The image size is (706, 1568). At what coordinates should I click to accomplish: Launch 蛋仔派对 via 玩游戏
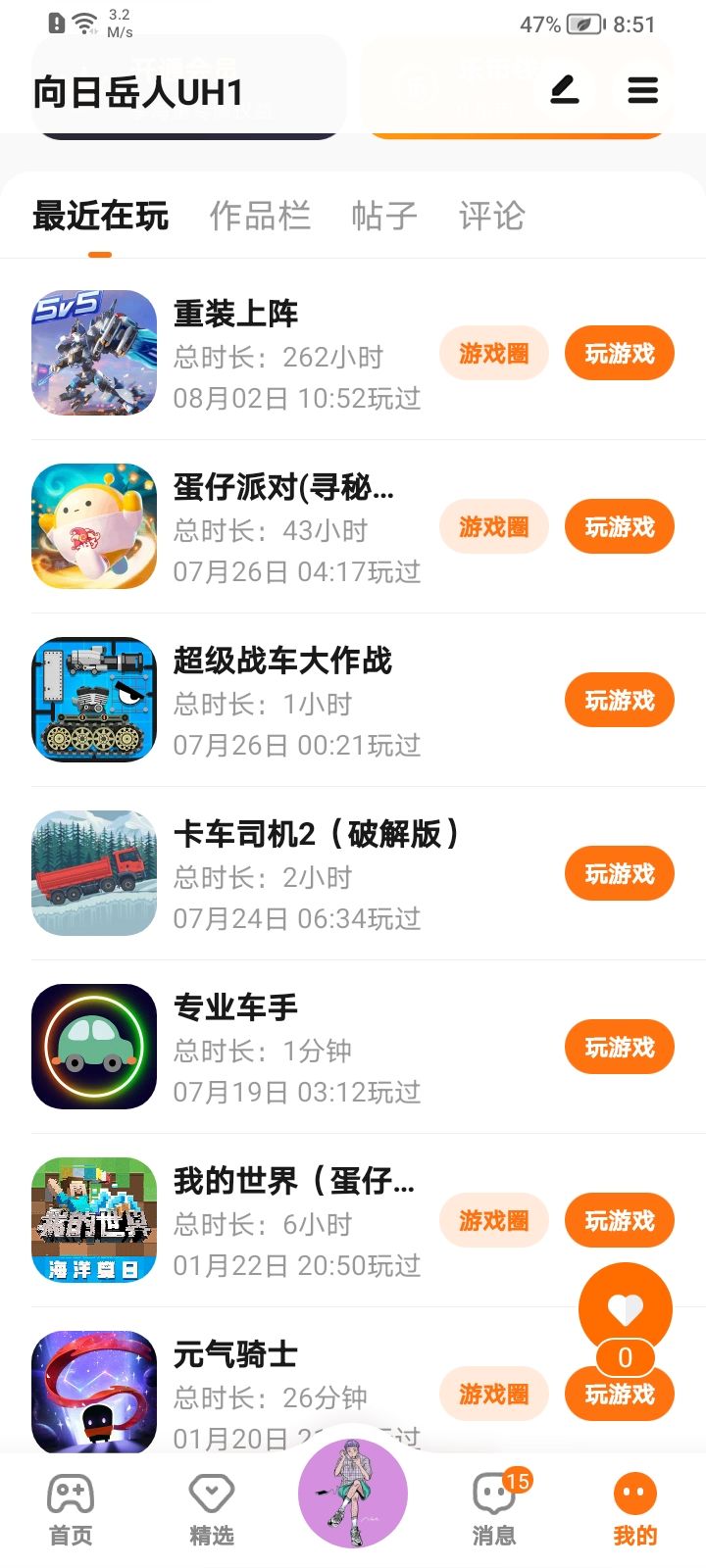pyautogui.click(x=619, y=527)
